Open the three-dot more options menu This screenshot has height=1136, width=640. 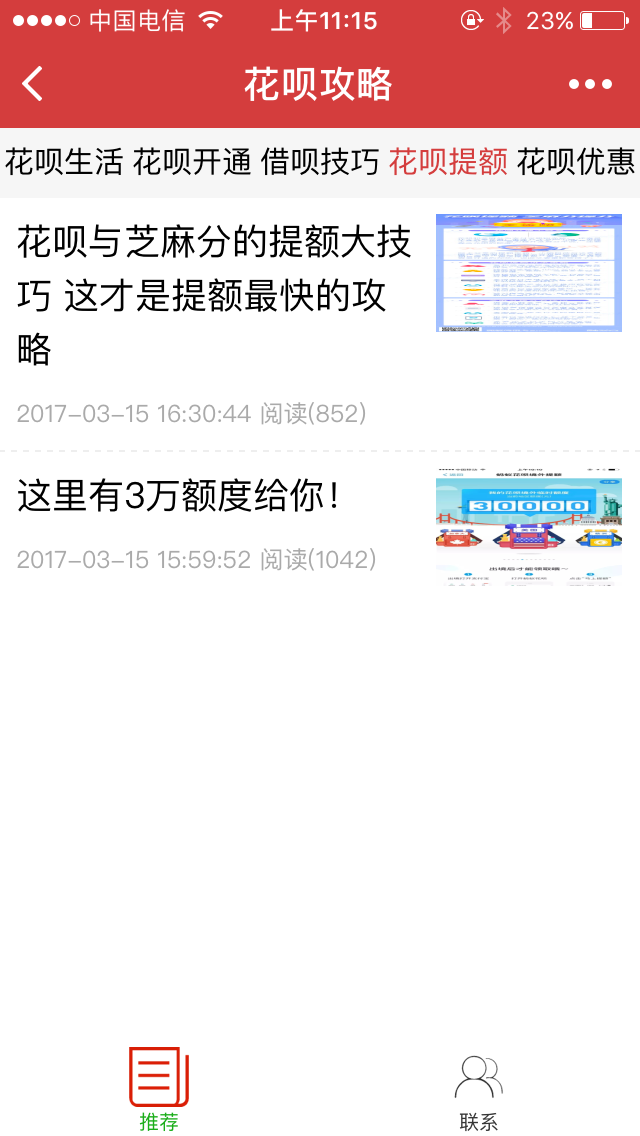click(x=590, y=84)
